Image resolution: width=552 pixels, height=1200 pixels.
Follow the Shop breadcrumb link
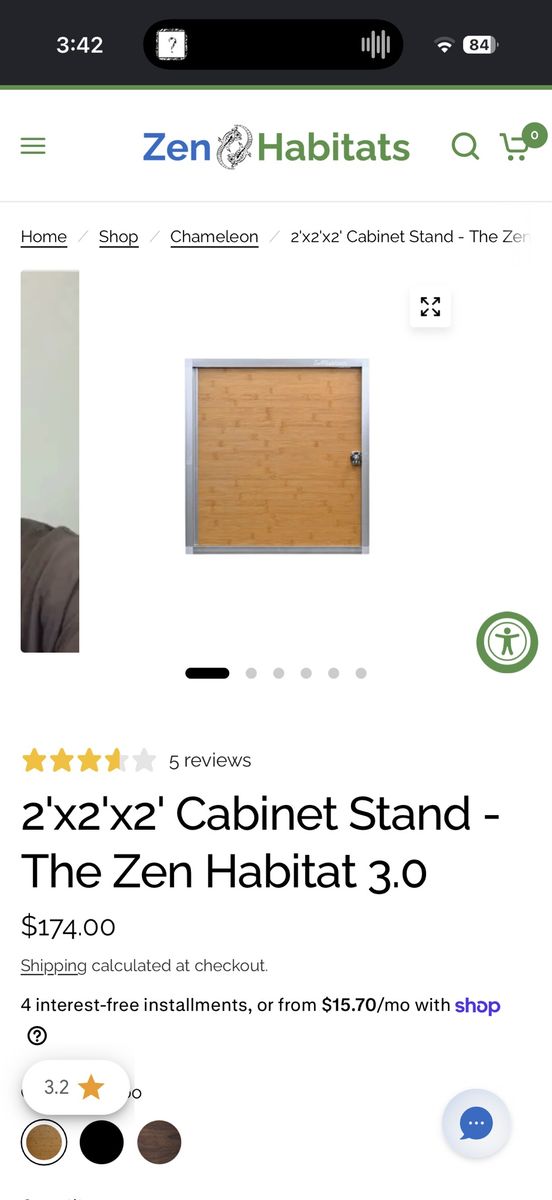point(118,237)
